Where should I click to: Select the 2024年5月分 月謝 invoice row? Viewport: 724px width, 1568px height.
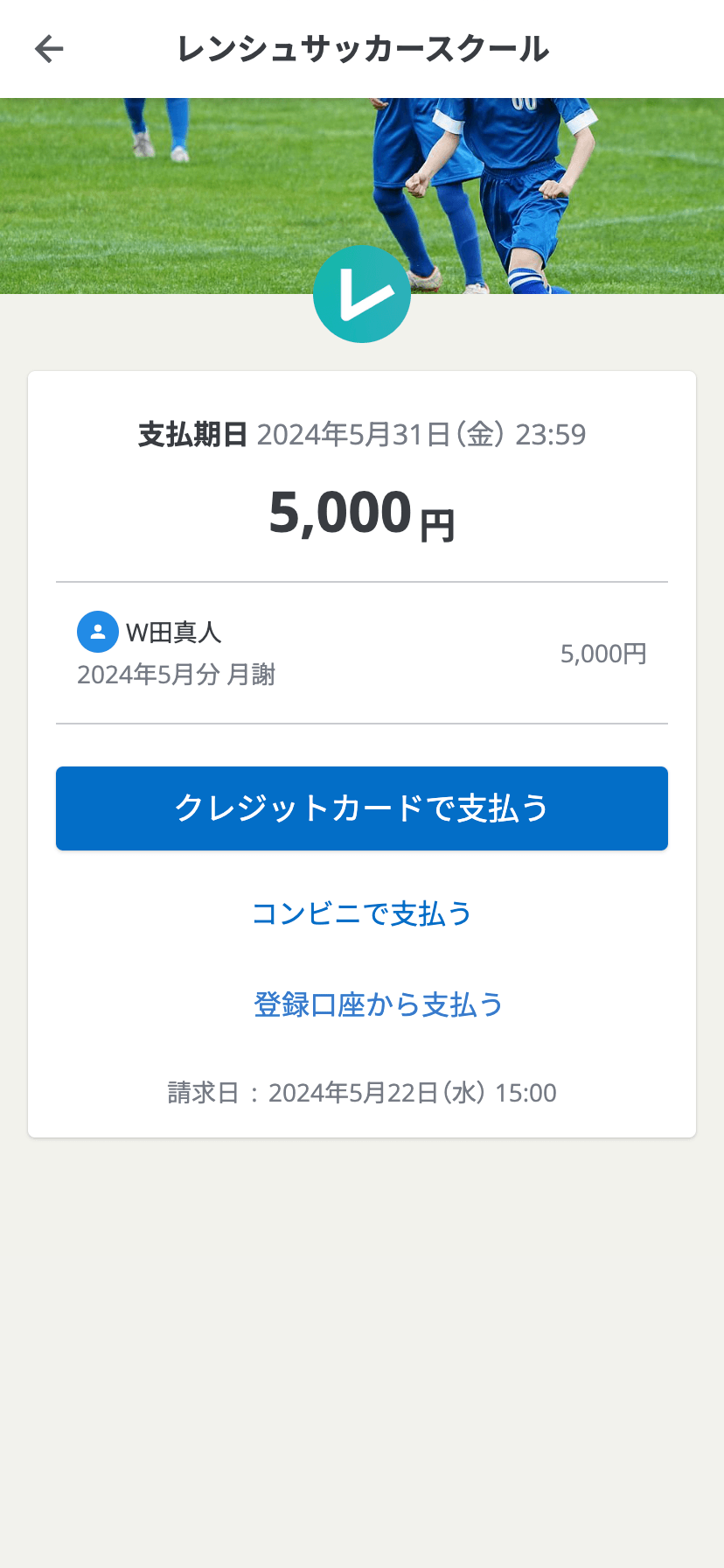click(362, 652)
